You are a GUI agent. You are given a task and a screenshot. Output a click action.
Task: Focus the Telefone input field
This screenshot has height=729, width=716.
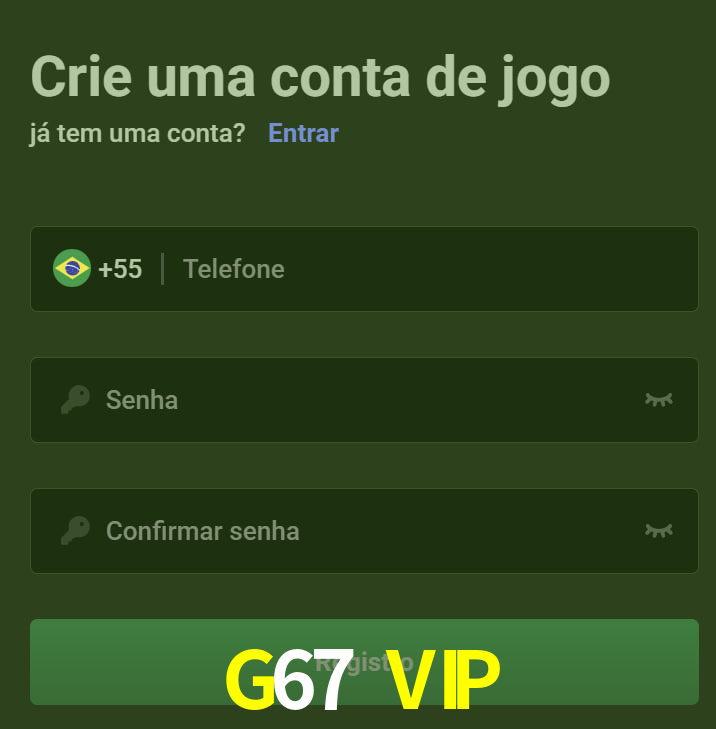pos(430,269)
